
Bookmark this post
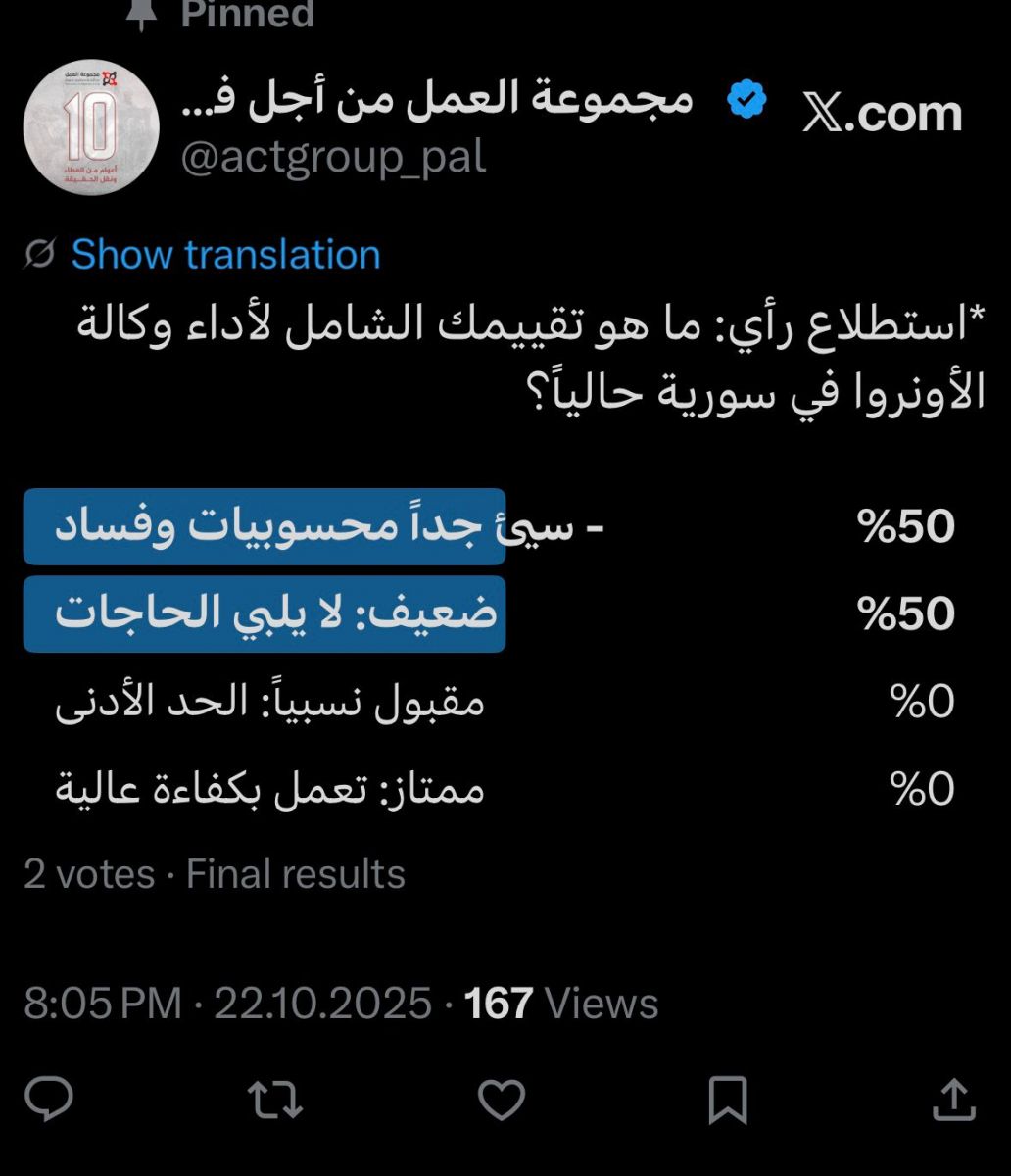(728, 1099)
